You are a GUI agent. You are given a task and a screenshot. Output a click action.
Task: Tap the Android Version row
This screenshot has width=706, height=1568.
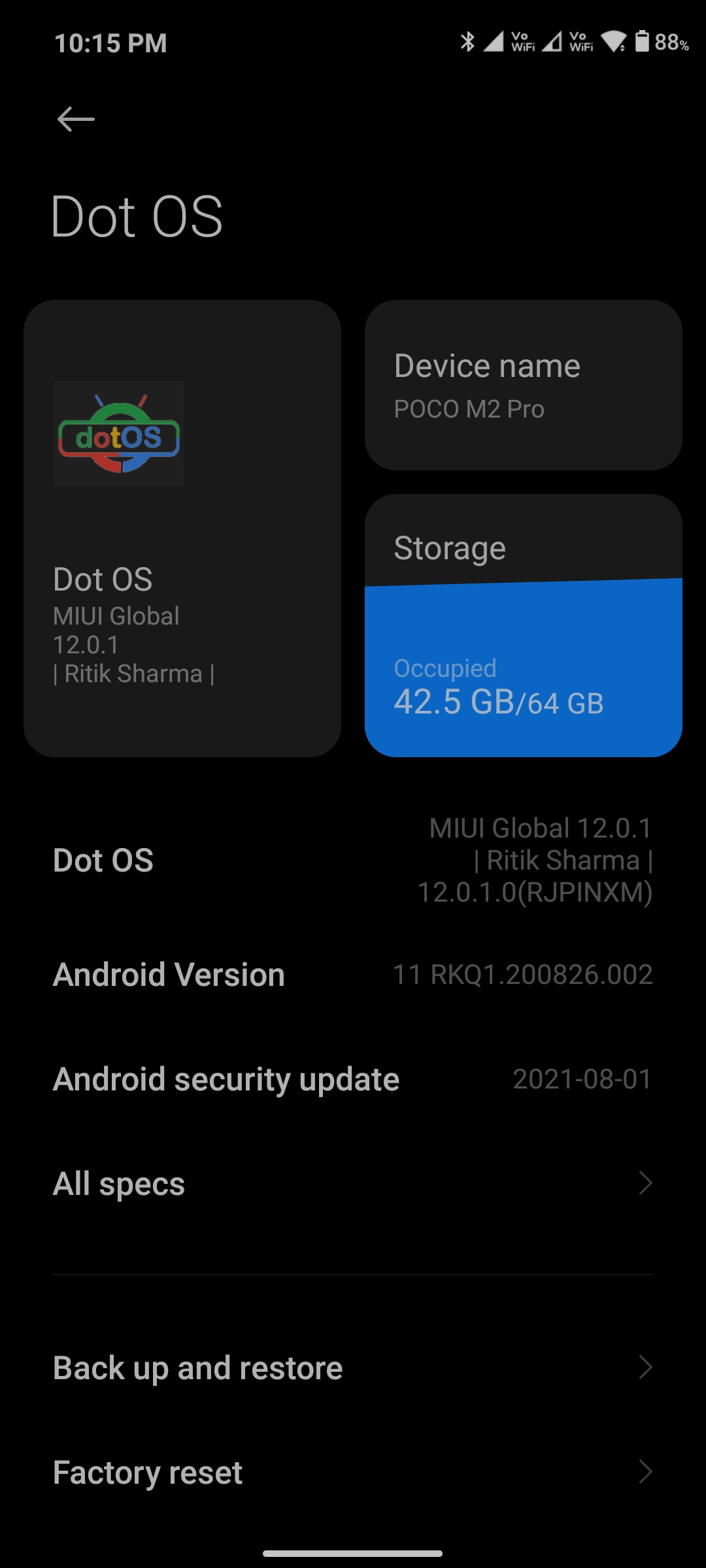tap(353, 975)
